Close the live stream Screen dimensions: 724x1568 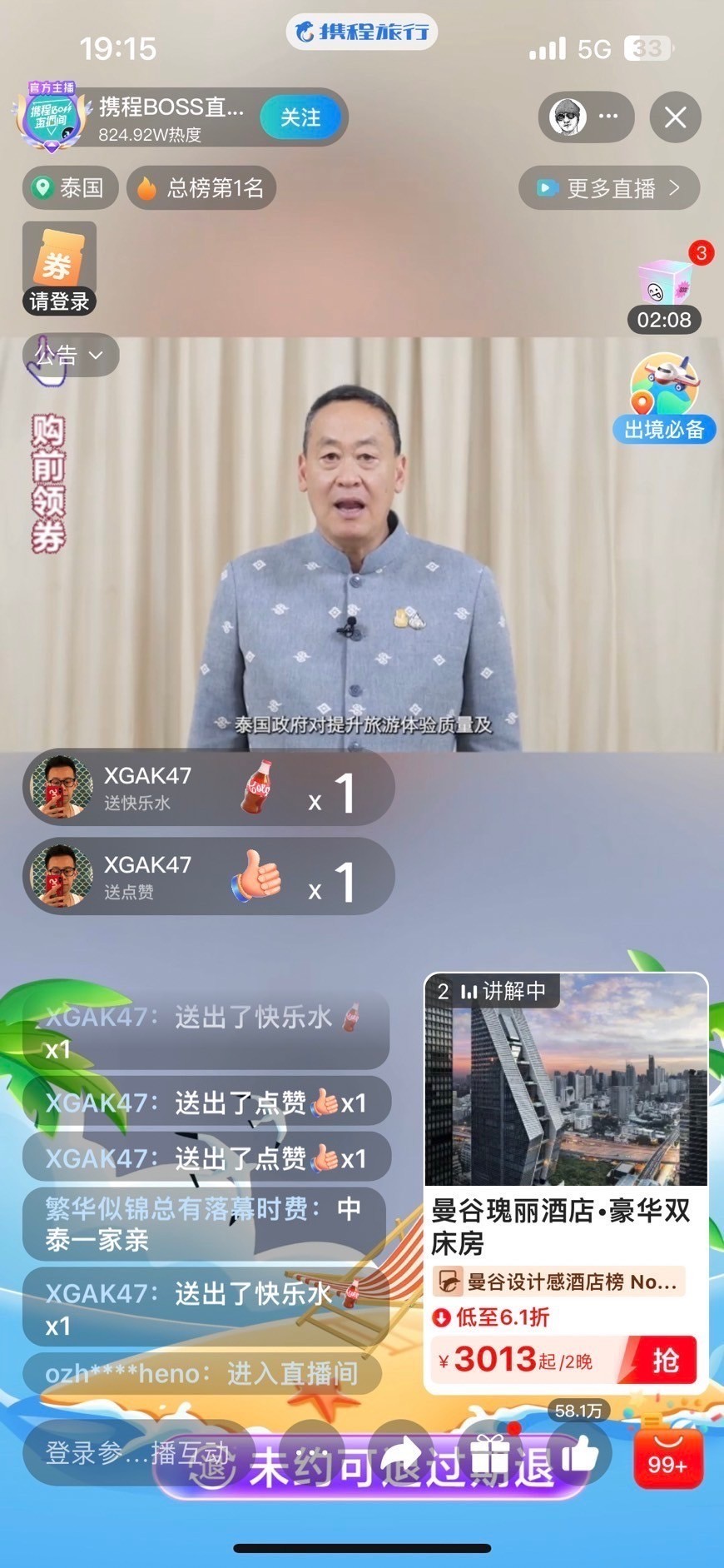[675, 117]
